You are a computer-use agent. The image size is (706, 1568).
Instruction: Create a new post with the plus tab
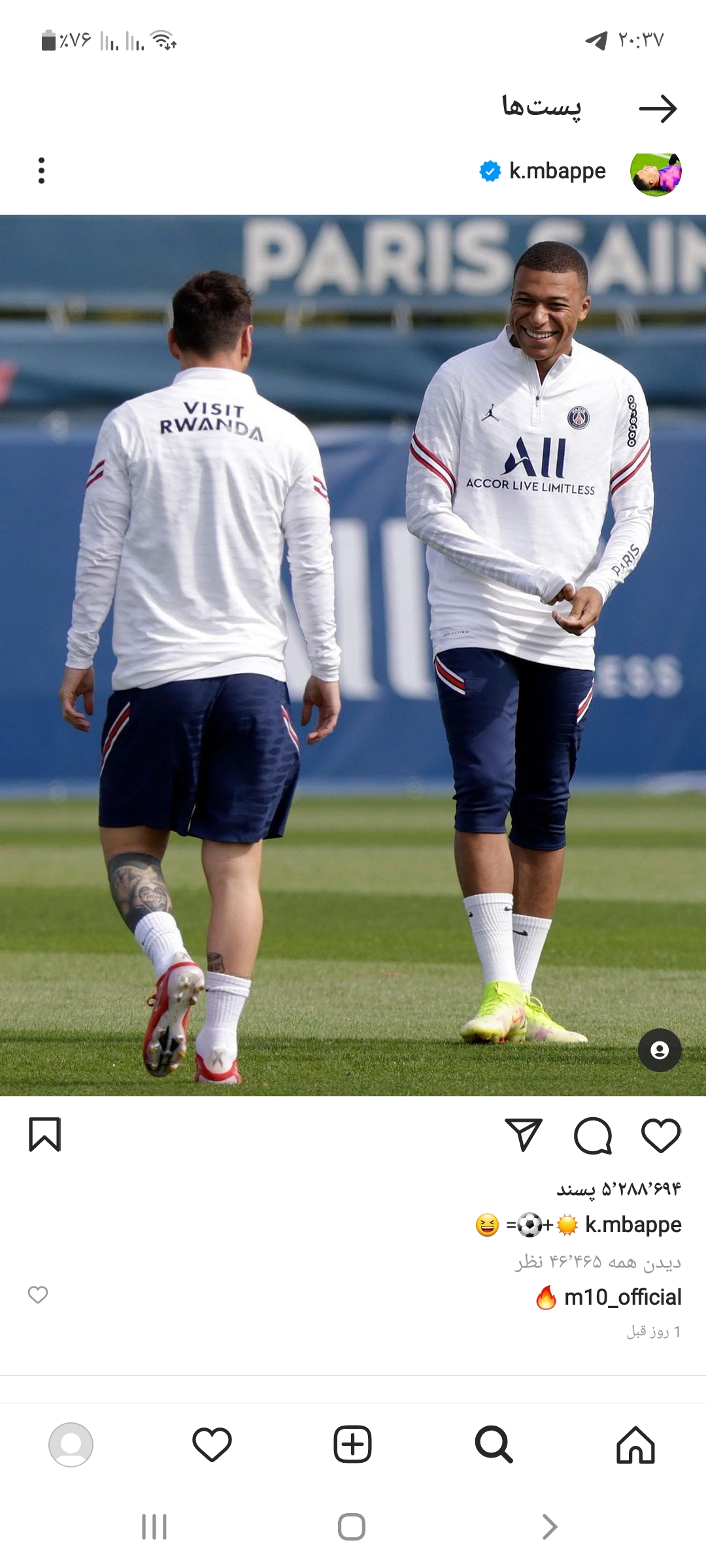click(x=352, y=1445)
